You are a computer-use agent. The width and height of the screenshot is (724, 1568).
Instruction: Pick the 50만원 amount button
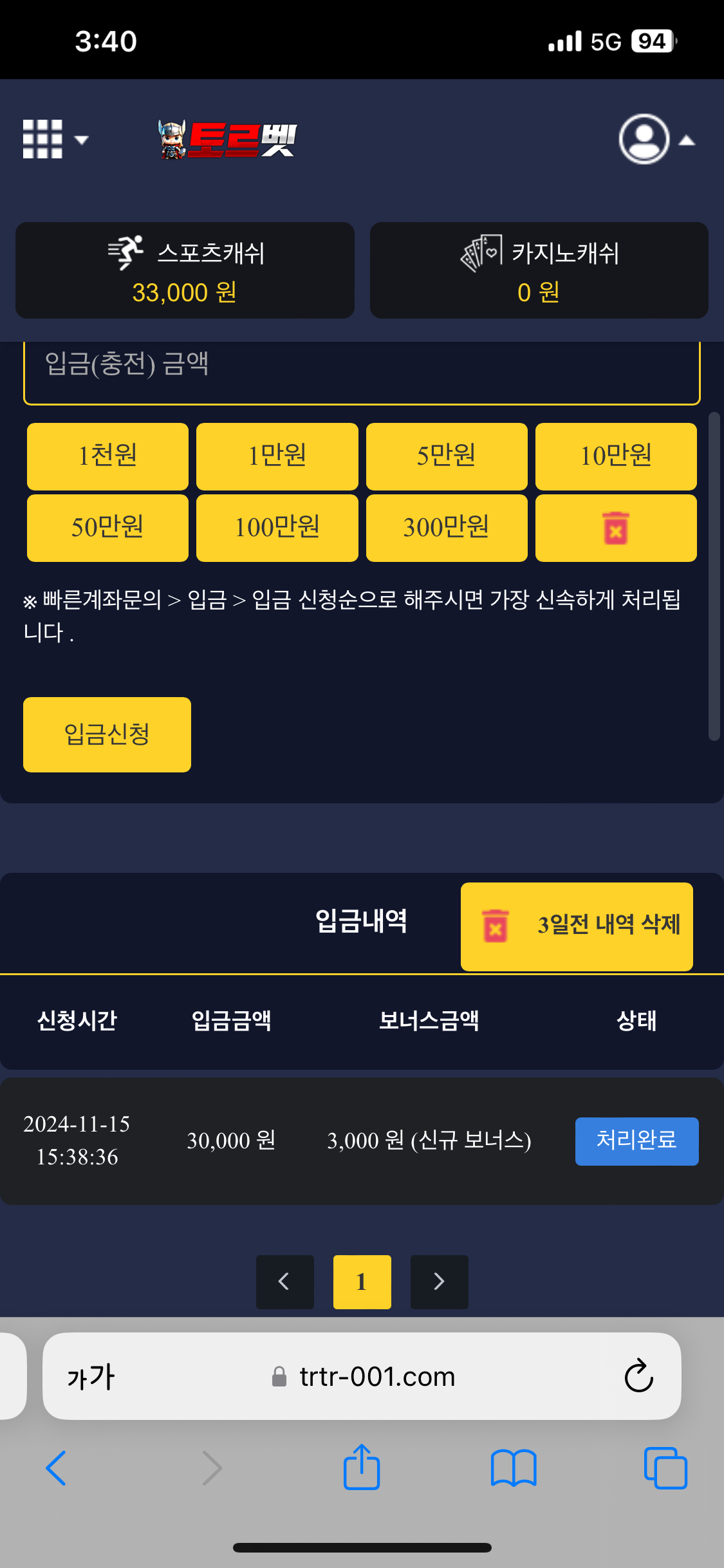pos(107,527)
